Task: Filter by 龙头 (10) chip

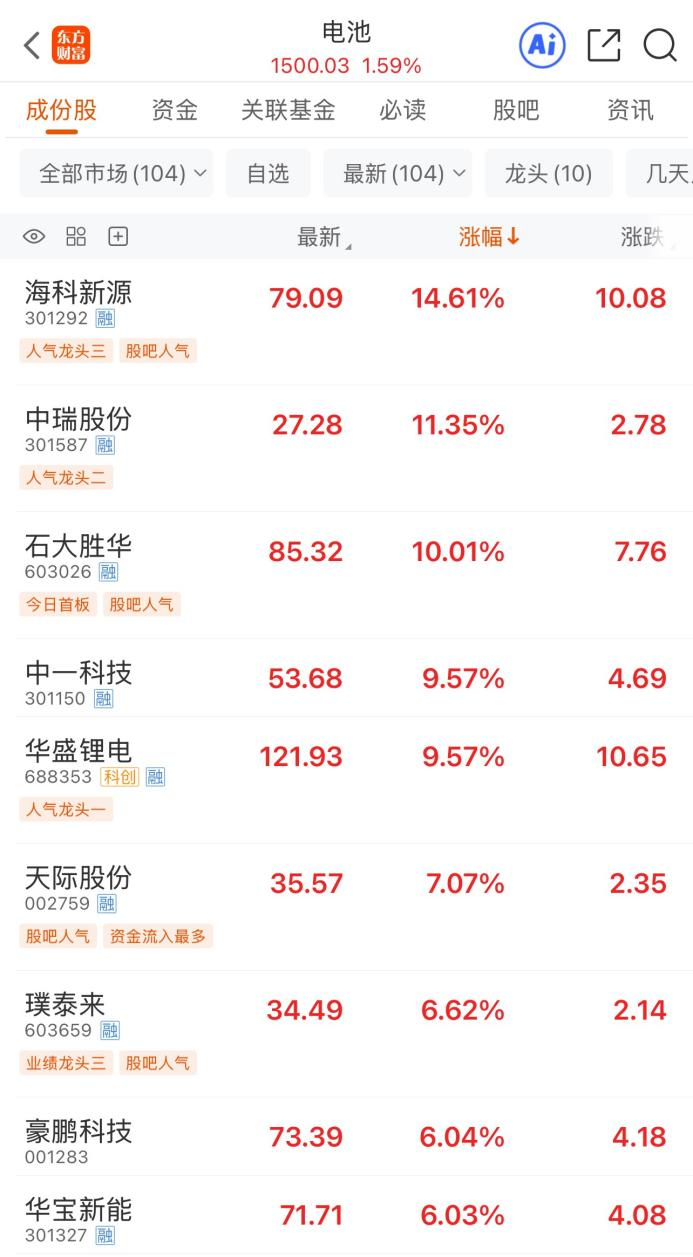Action: (x=548, y=174)
